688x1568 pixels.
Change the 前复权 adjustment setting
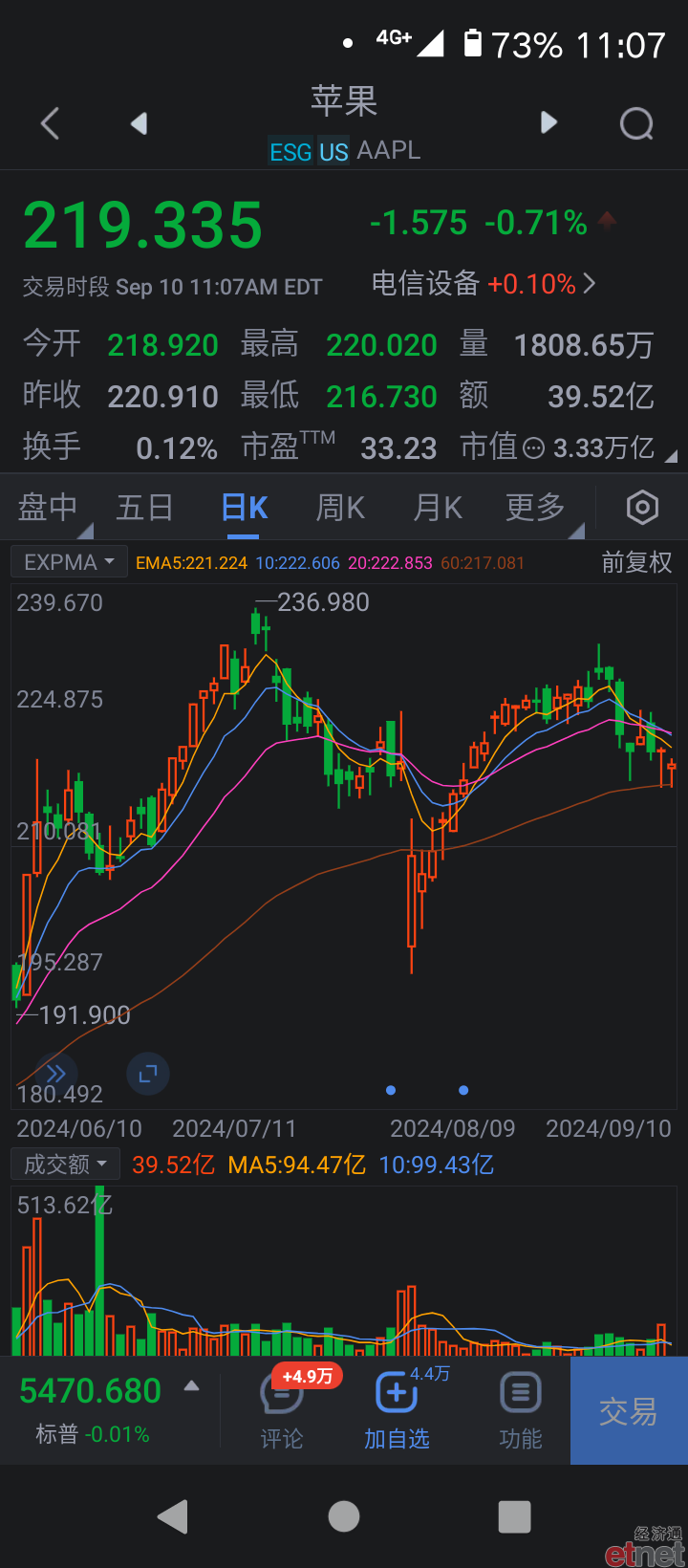[636, 562]
